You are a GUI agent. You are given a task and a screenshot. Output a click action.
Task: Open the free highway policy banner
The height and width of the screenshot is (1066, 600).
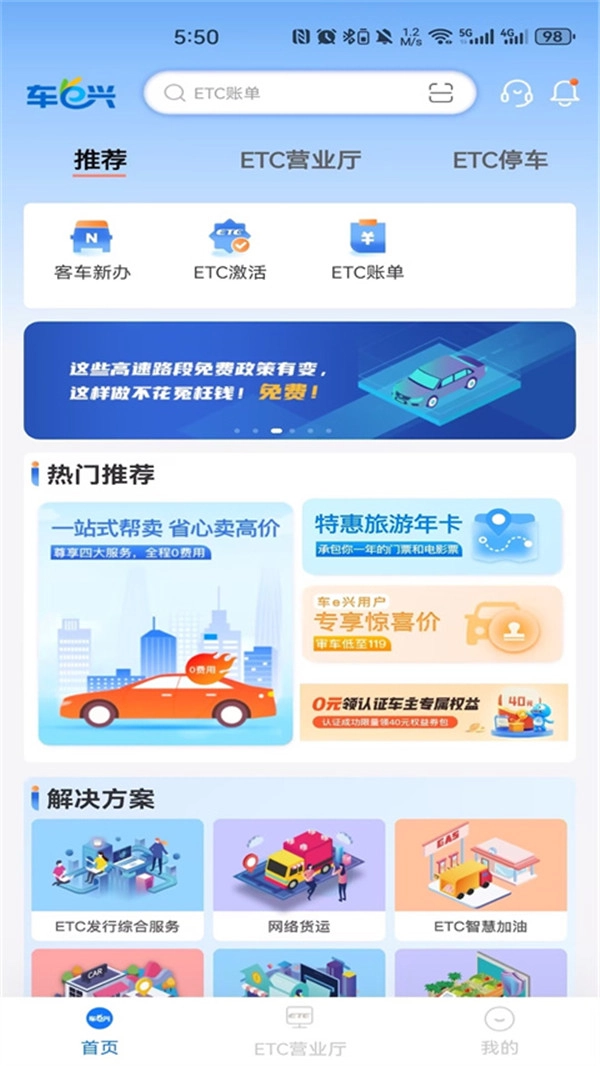pyautogui.click(x=300, y=380)
